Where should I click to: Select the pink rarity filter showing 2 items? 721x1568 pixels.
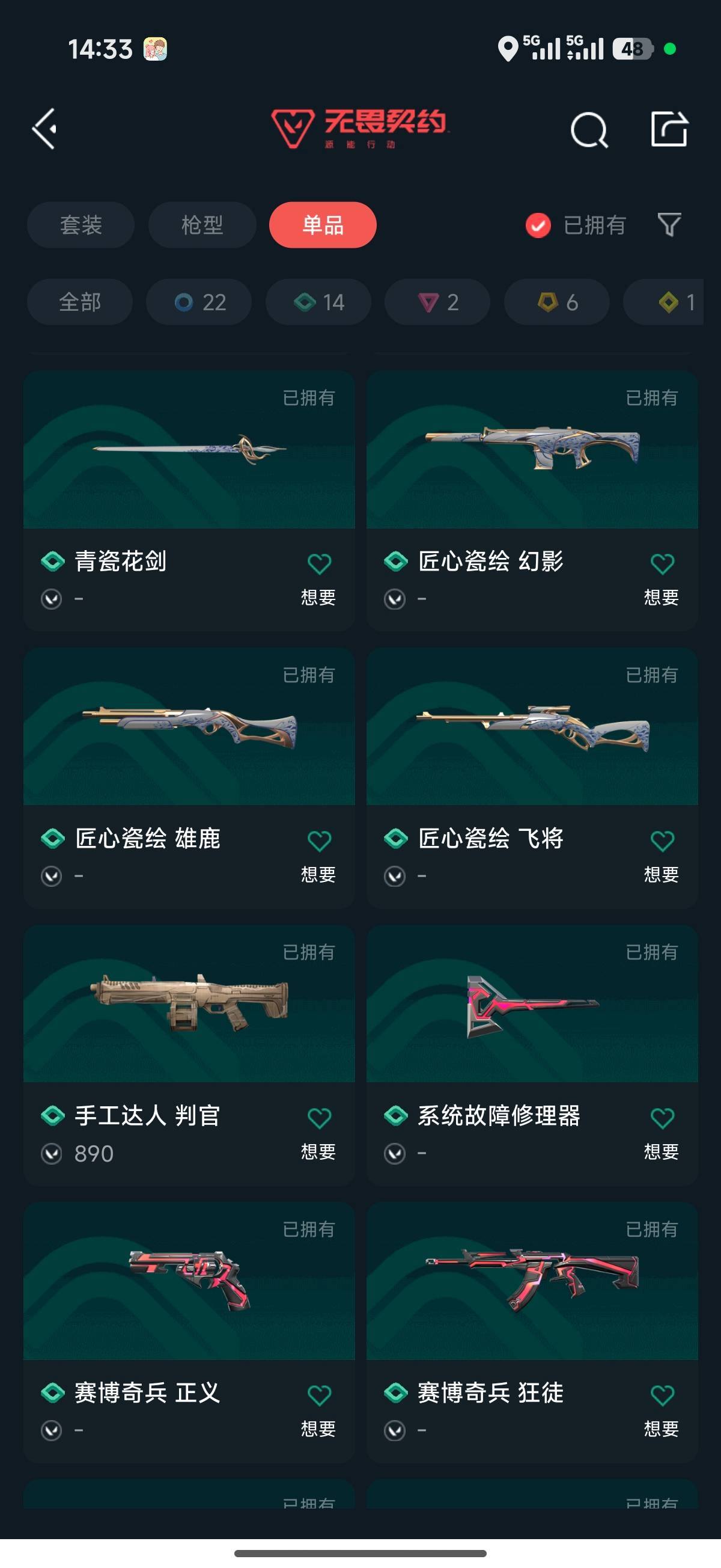point(436,302)
